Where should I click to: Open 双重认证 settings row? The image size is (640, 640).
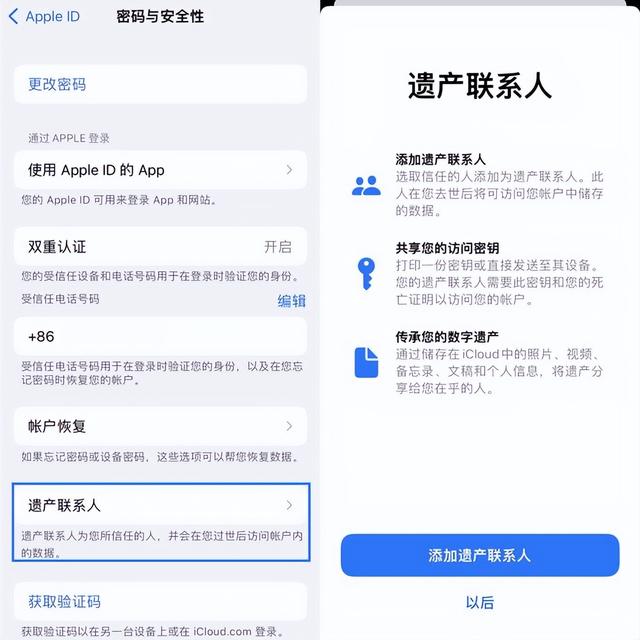coord(160,246)
